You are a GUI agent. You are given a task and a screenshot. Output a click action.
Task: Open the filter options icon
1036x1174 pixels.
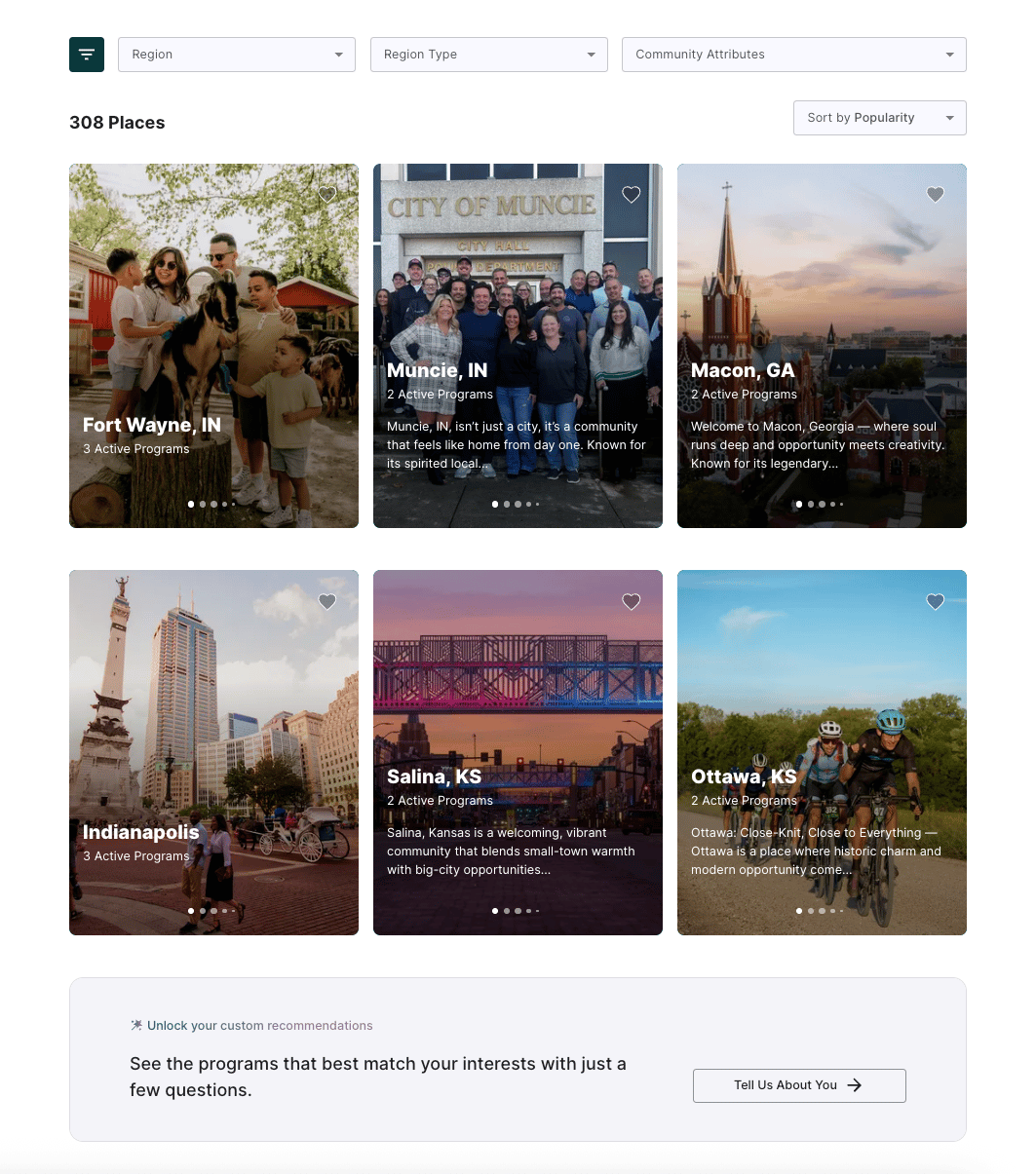(87, 55)
